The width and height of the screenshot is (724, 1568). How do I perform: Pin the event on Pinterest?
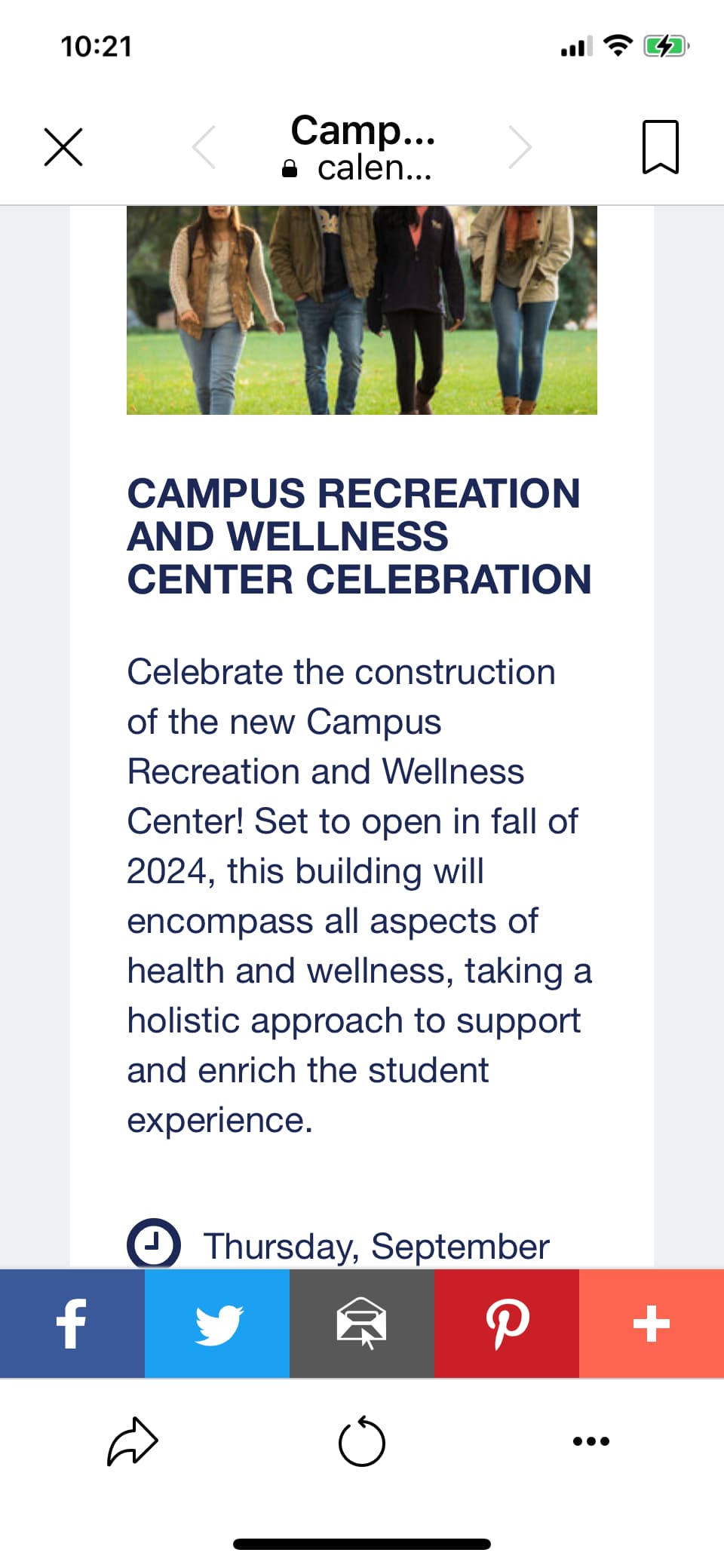pyautogui.click(x=507, y=1324)
